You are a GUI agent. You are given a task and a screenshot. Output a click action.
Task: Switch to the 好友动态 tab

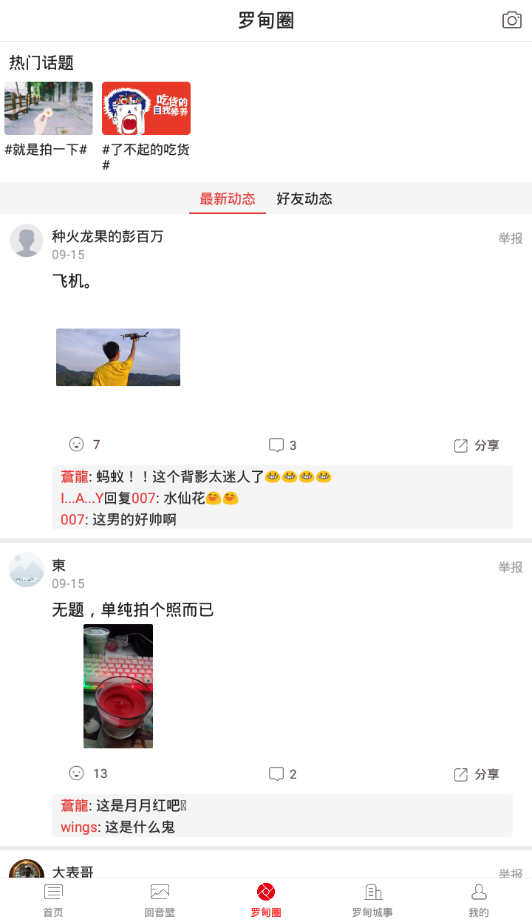click(x=304, y=199)
